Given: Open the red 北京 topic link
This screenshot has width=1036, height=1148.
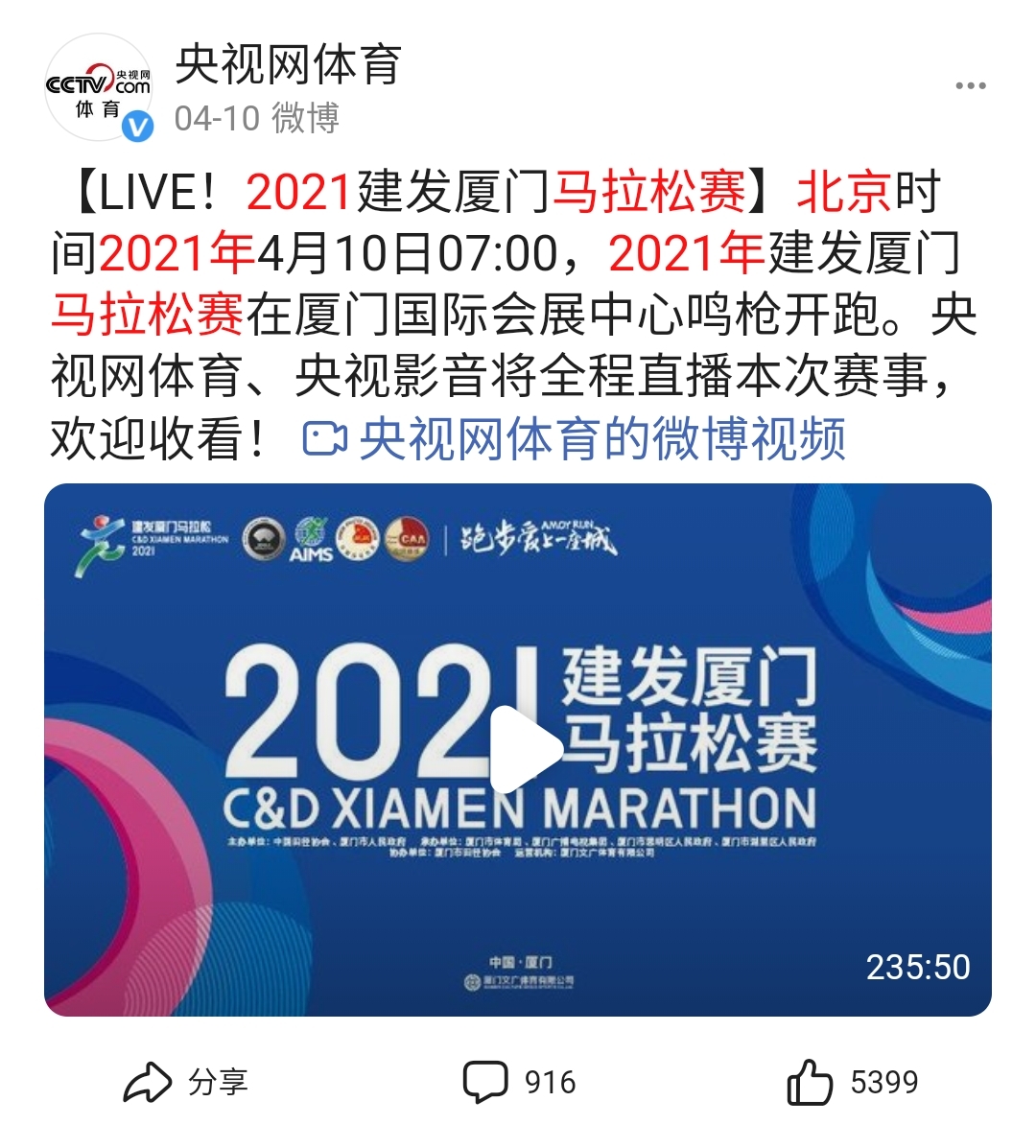Looking at the screenshot, I should point(844,192).
